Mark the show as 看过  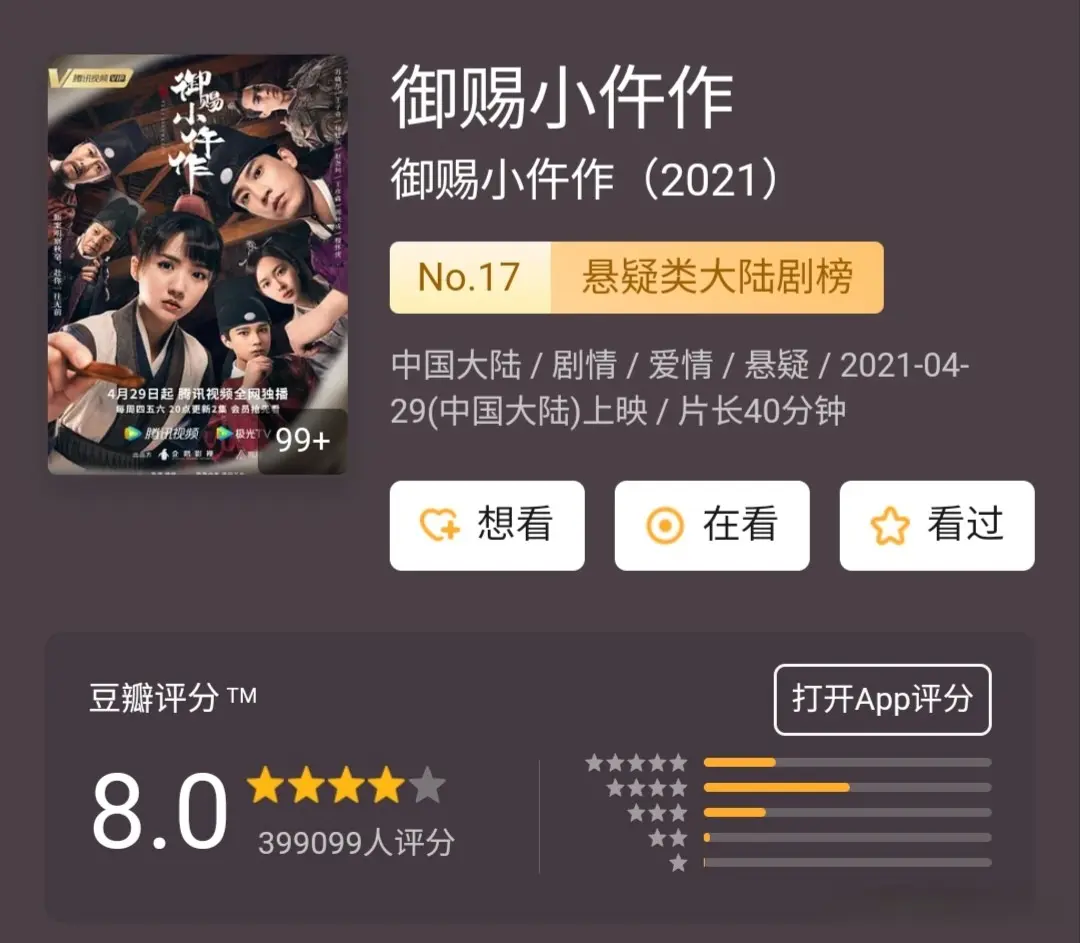pyautogui.click(x=936, y=525)
